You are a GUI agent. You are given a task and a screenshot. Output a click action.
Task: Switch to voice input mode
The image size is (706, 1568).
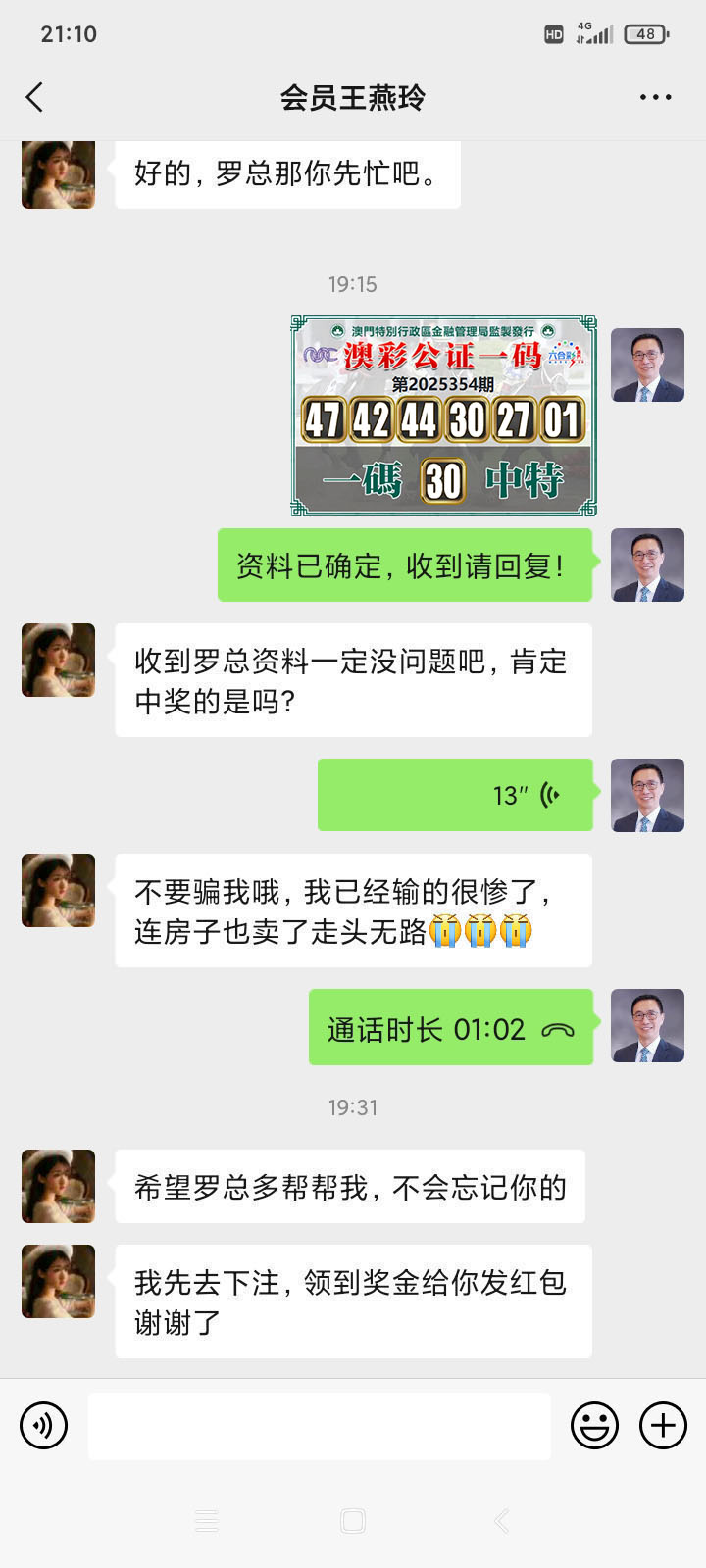pyautogui.click(x=44, y=1425)
